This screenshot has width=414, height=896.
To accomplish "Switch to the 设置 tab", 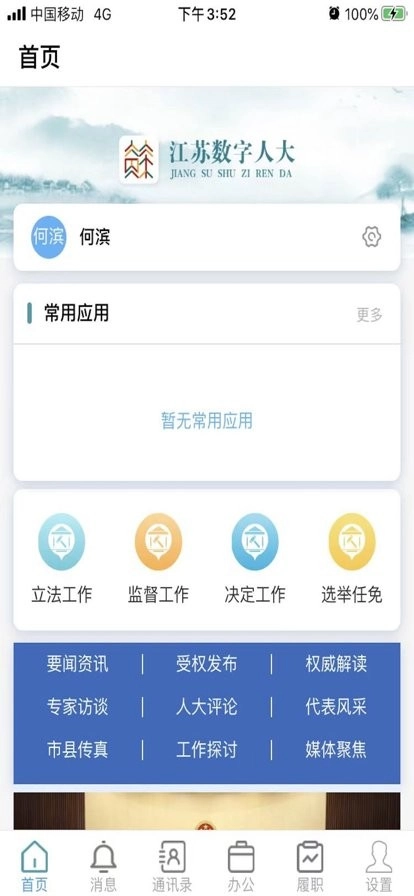I will click(379, 866).
